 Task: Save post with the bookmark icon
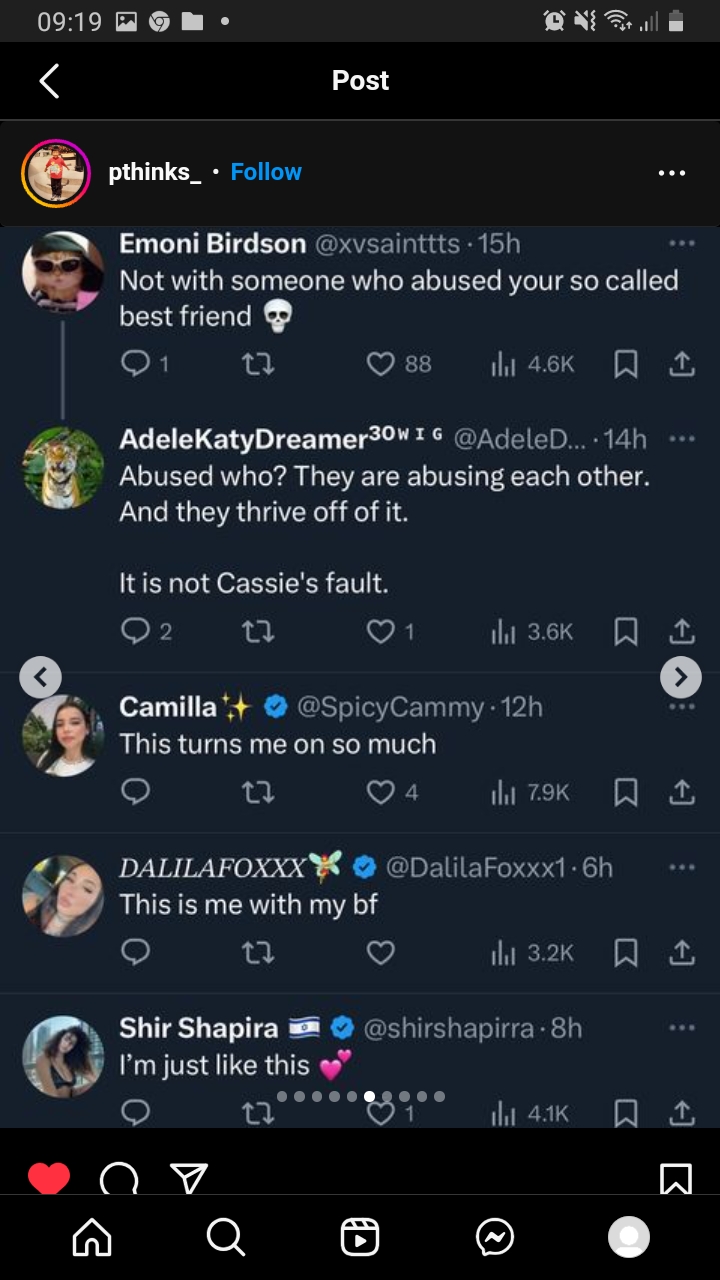coord(676,1178)
